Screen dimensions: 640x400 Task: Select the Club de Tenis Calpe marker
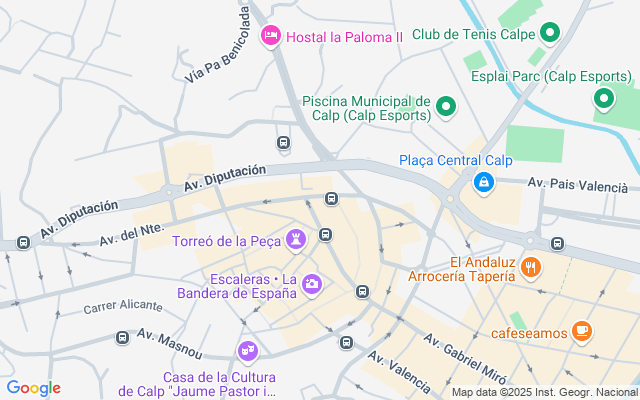(x=549, y=33)
